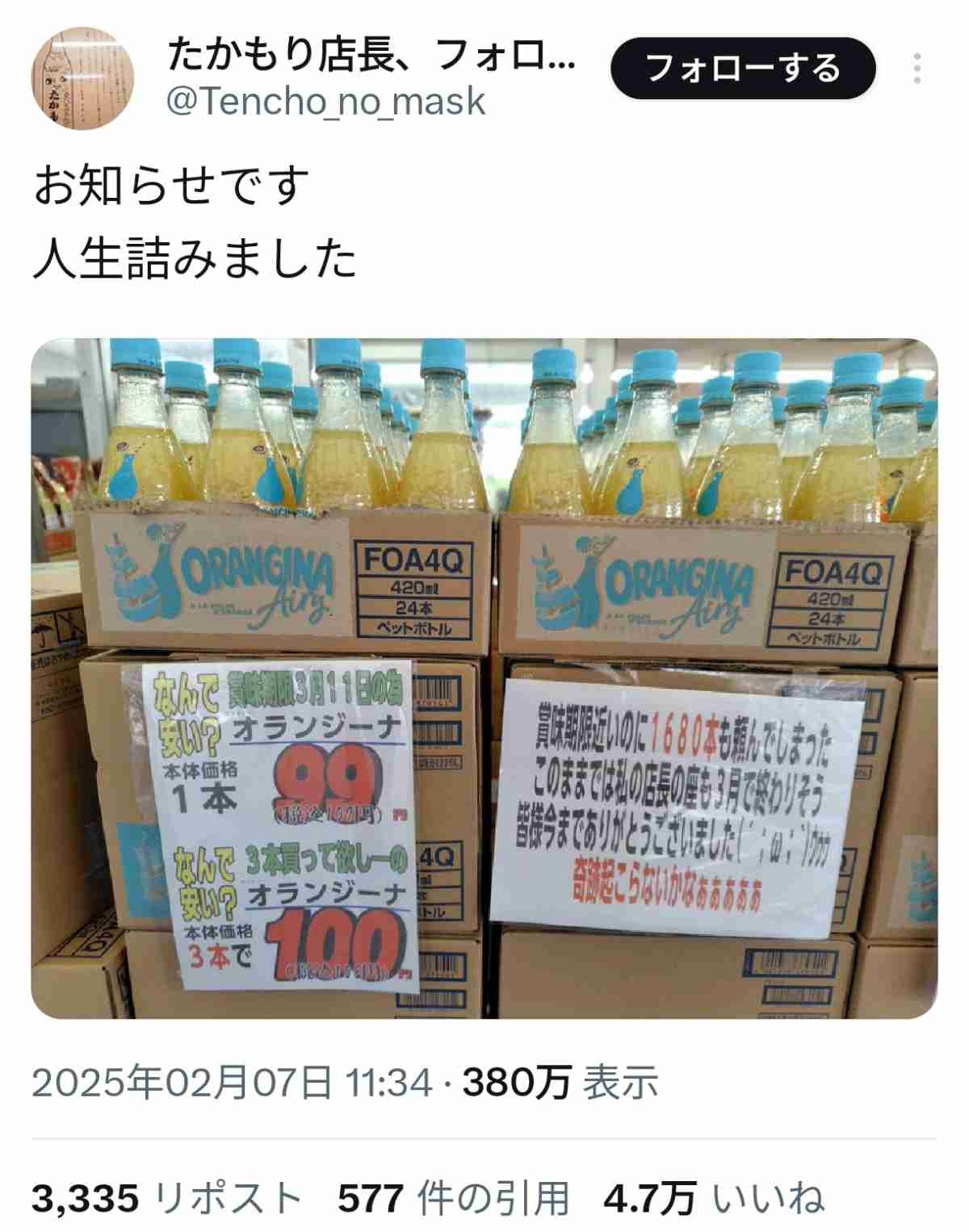Enlarge the Orangina bottles photo
Screen dimensions: 969x1232
click(x=484, y=678)
